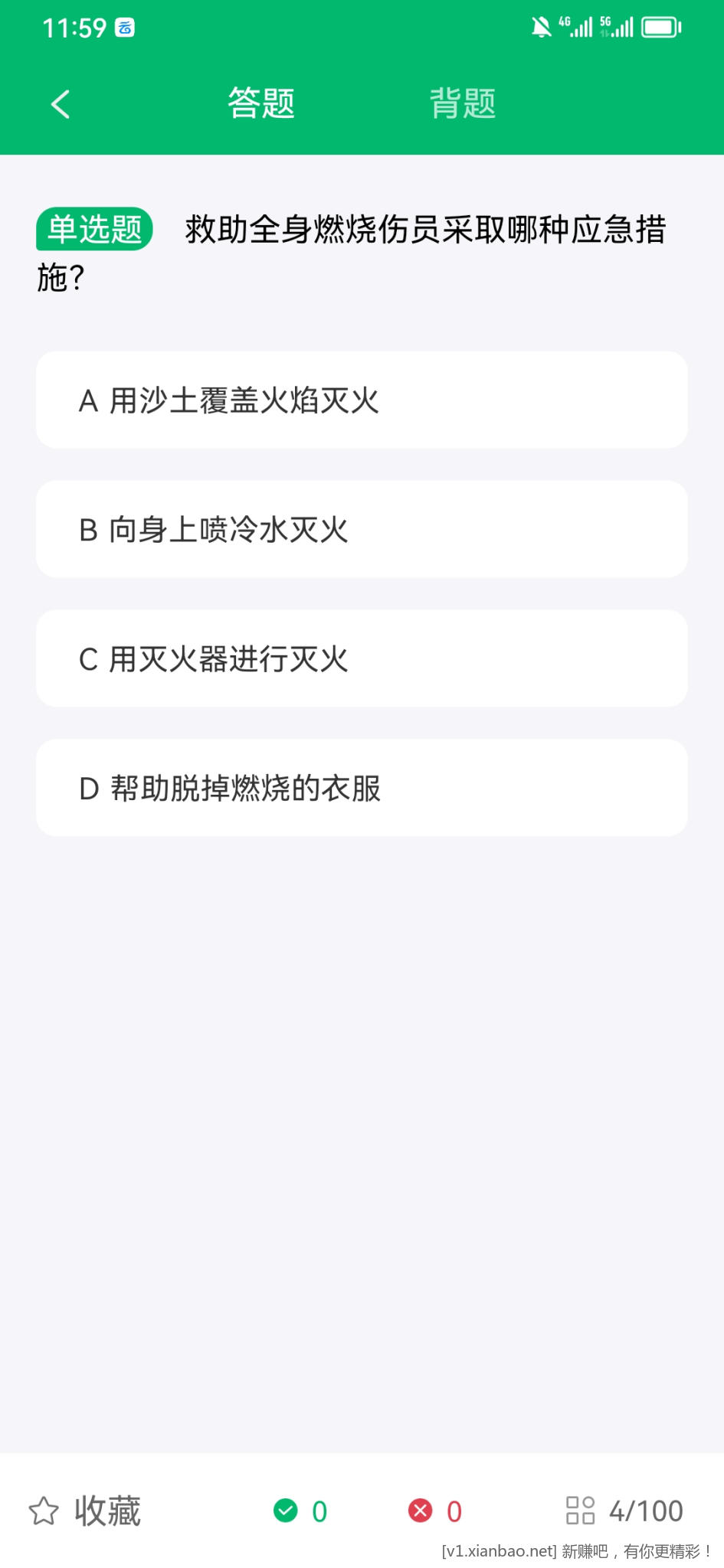Pick answer C 用灭火器进行灭火
Viewport: 724px width, 1568px height.
point(362,659)
